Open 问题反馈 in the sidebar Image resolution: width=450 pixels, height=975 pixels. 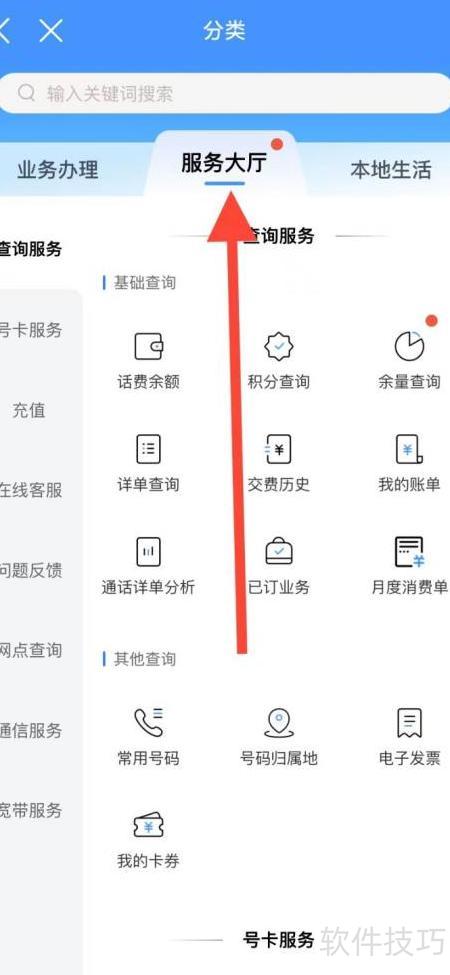[31, 570]
